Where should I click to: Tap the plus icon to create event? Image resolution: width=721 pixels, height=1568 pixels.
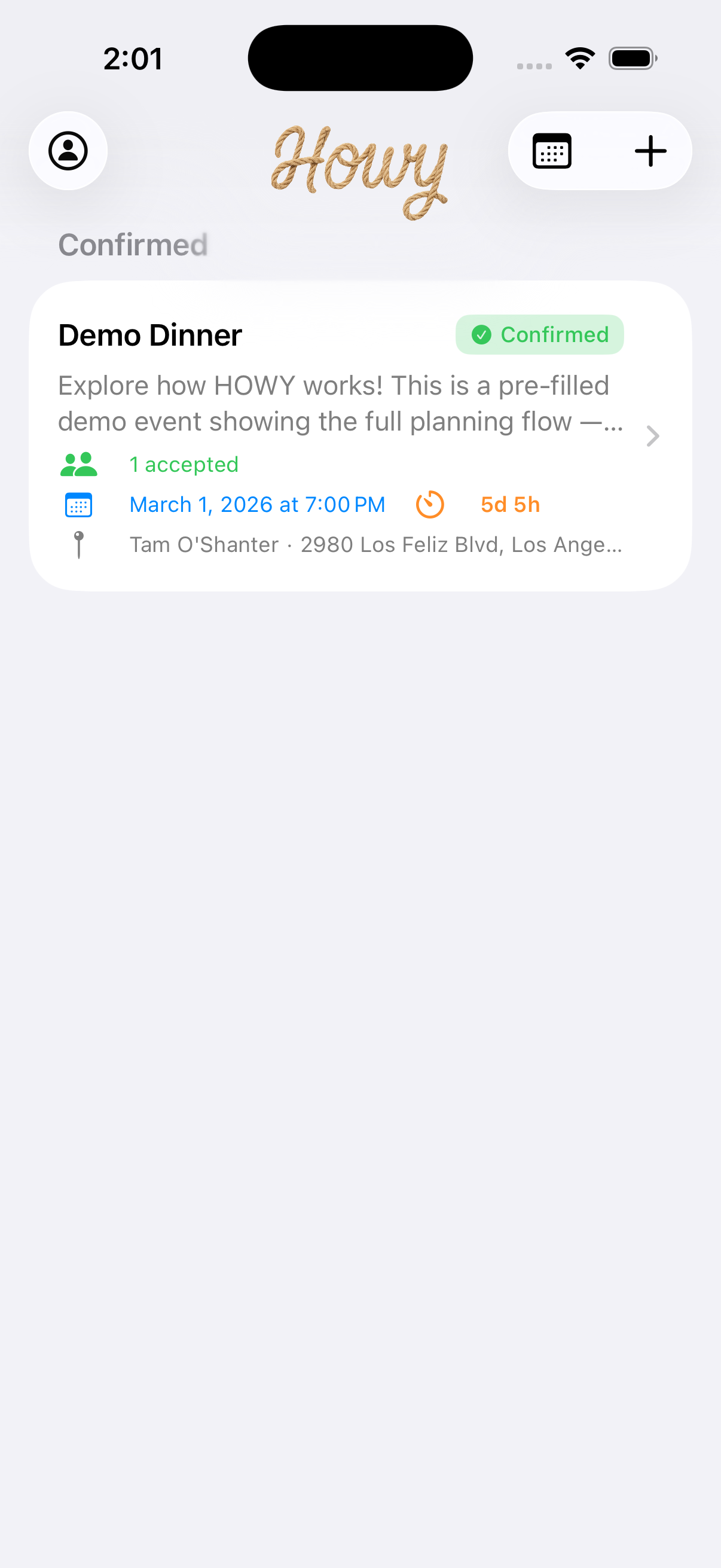[x=650, y=150]
